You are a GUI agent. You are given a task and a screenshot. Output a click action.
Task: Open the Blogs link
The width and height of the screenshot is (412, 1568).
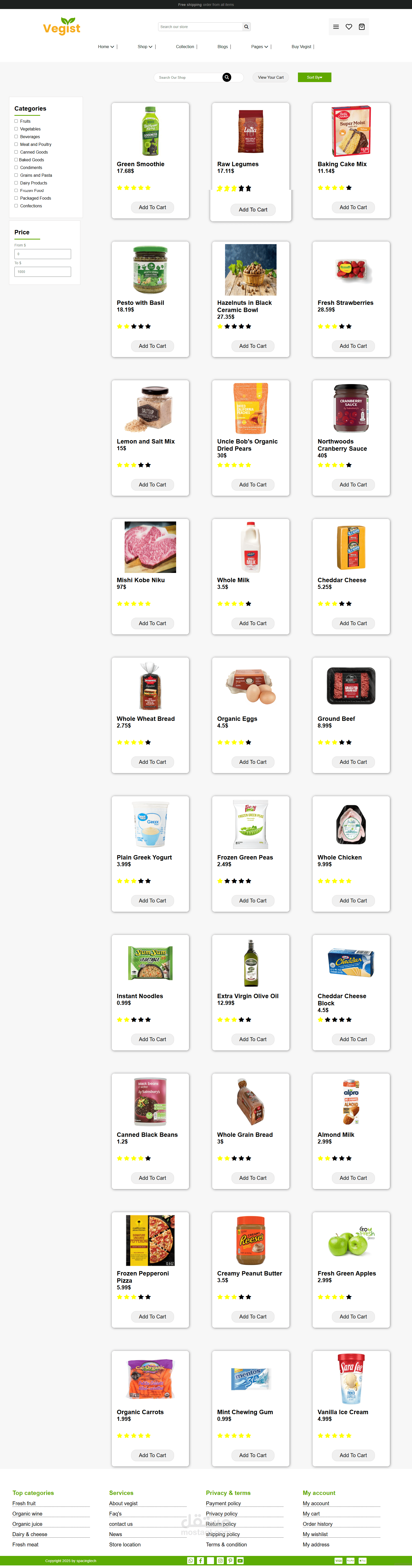click(223, 47)
